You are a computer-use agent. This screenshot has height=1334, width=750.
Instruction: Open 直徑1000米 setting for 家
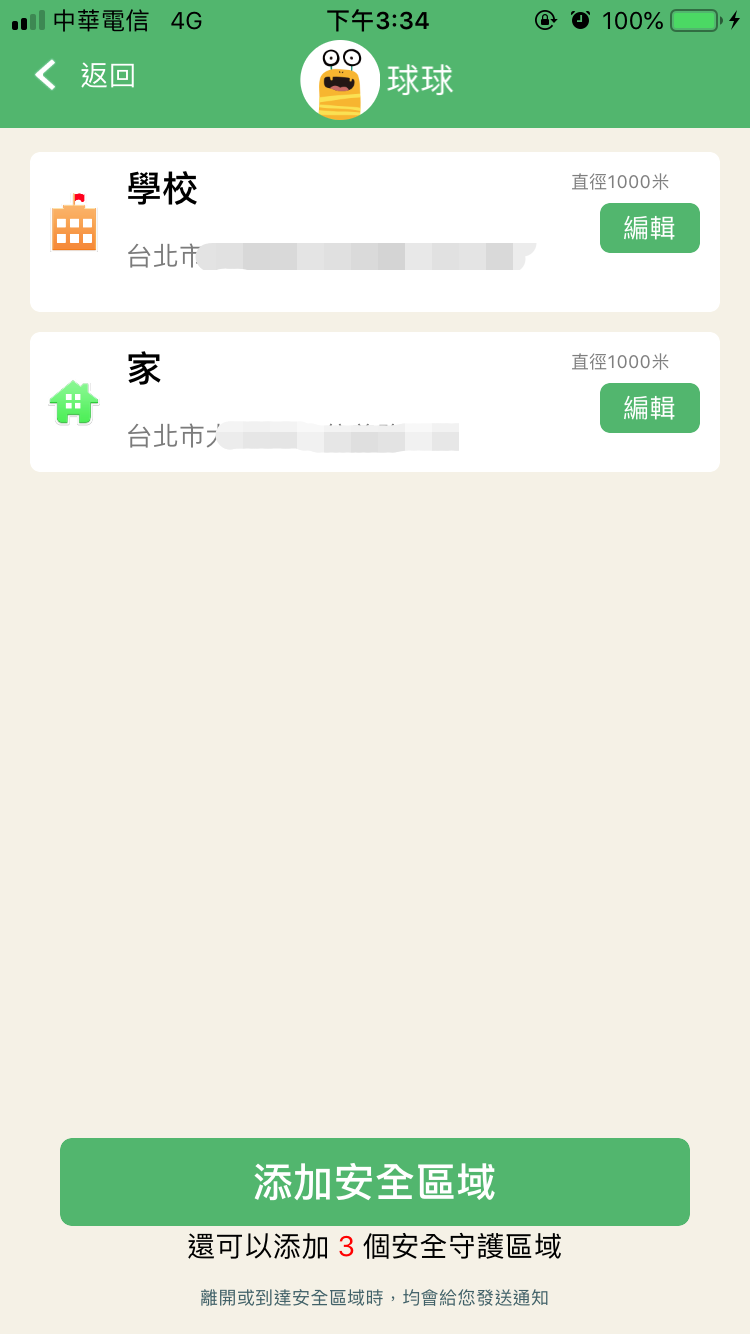tap(622, 361)
